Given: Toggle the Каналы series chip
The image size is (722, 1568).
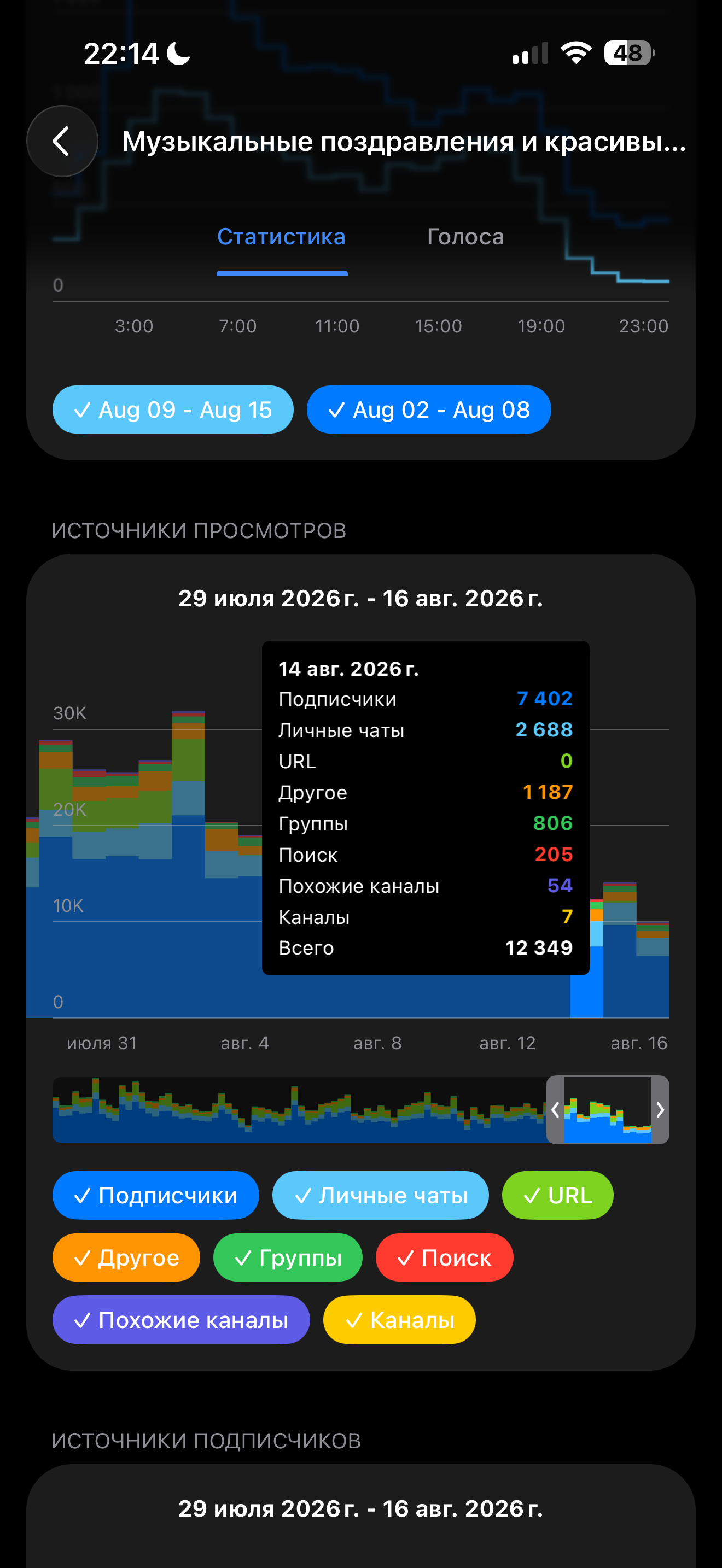Looking at the screenshot, I should point(399,1320).
